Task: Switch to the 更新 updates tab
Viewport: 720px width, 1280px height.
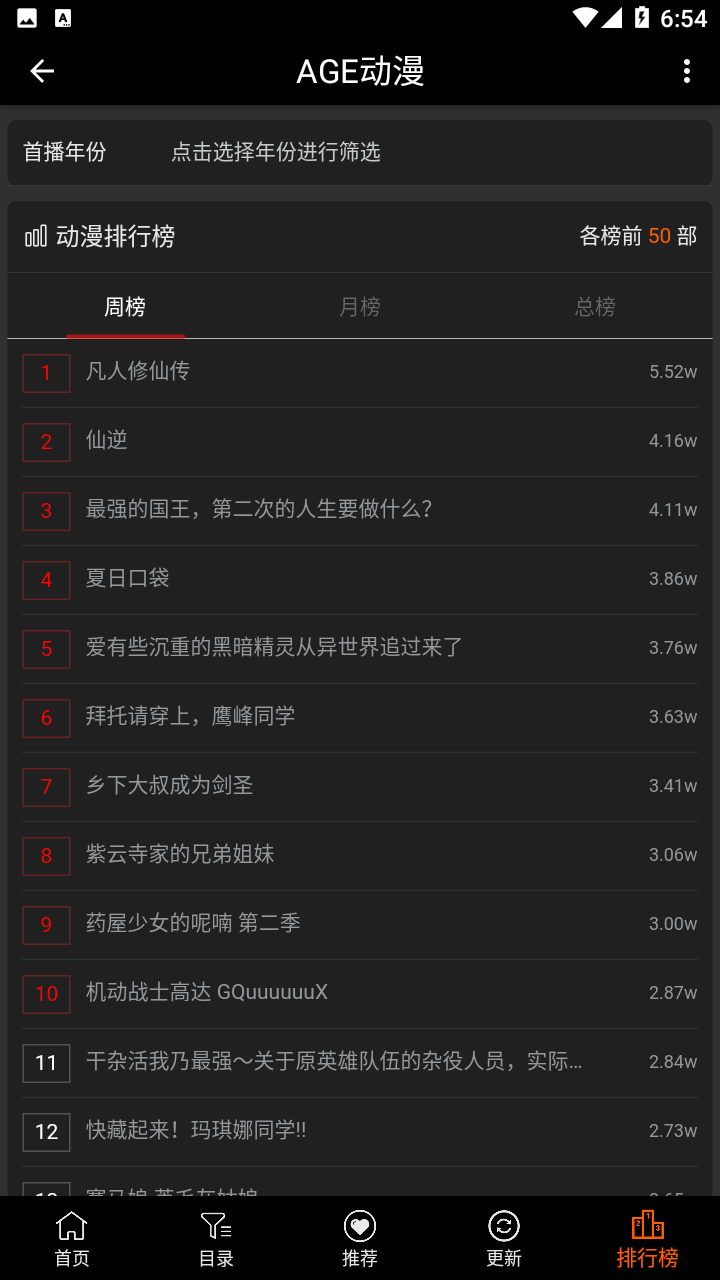Action: 504,1238
